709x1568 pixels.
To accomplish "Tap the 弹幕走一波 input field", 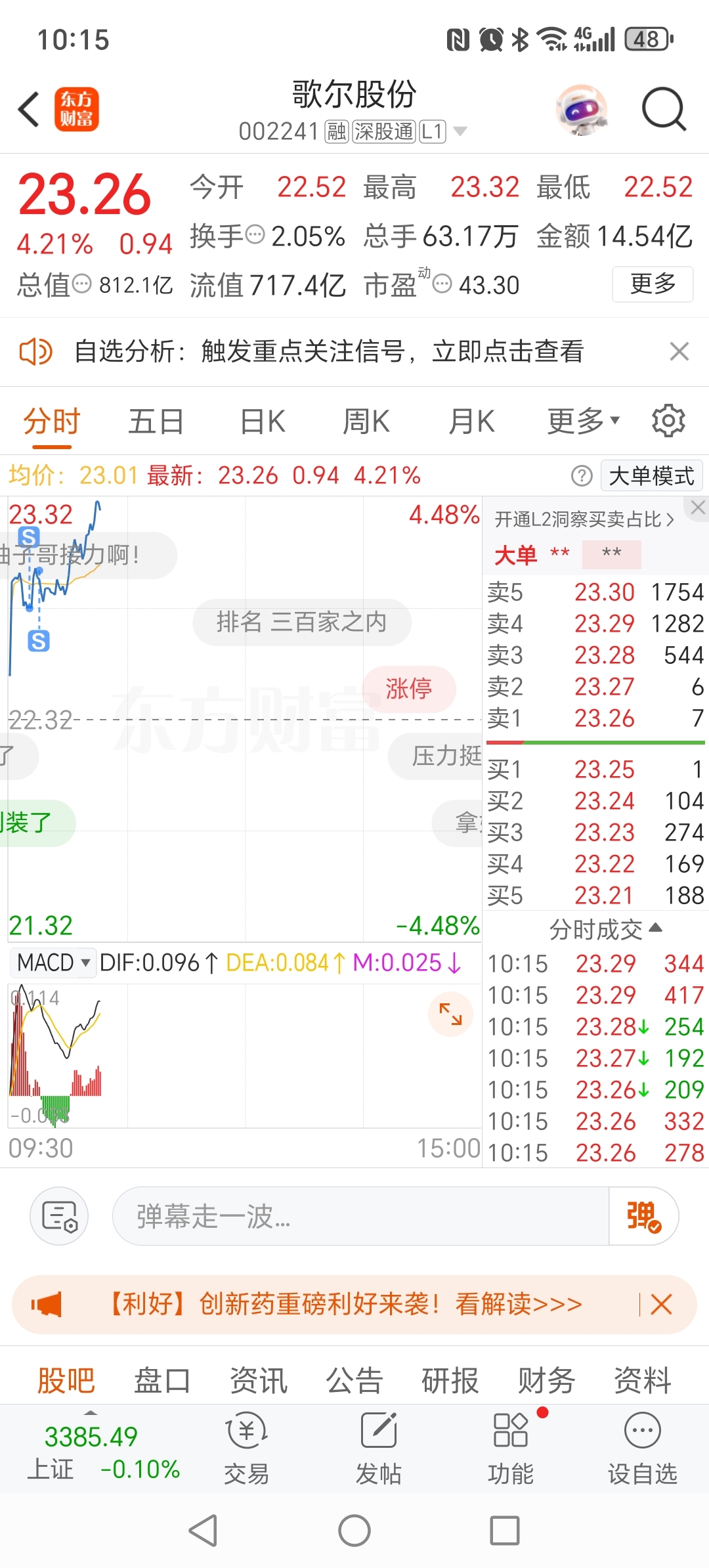I will click(x=360, y=1216).
